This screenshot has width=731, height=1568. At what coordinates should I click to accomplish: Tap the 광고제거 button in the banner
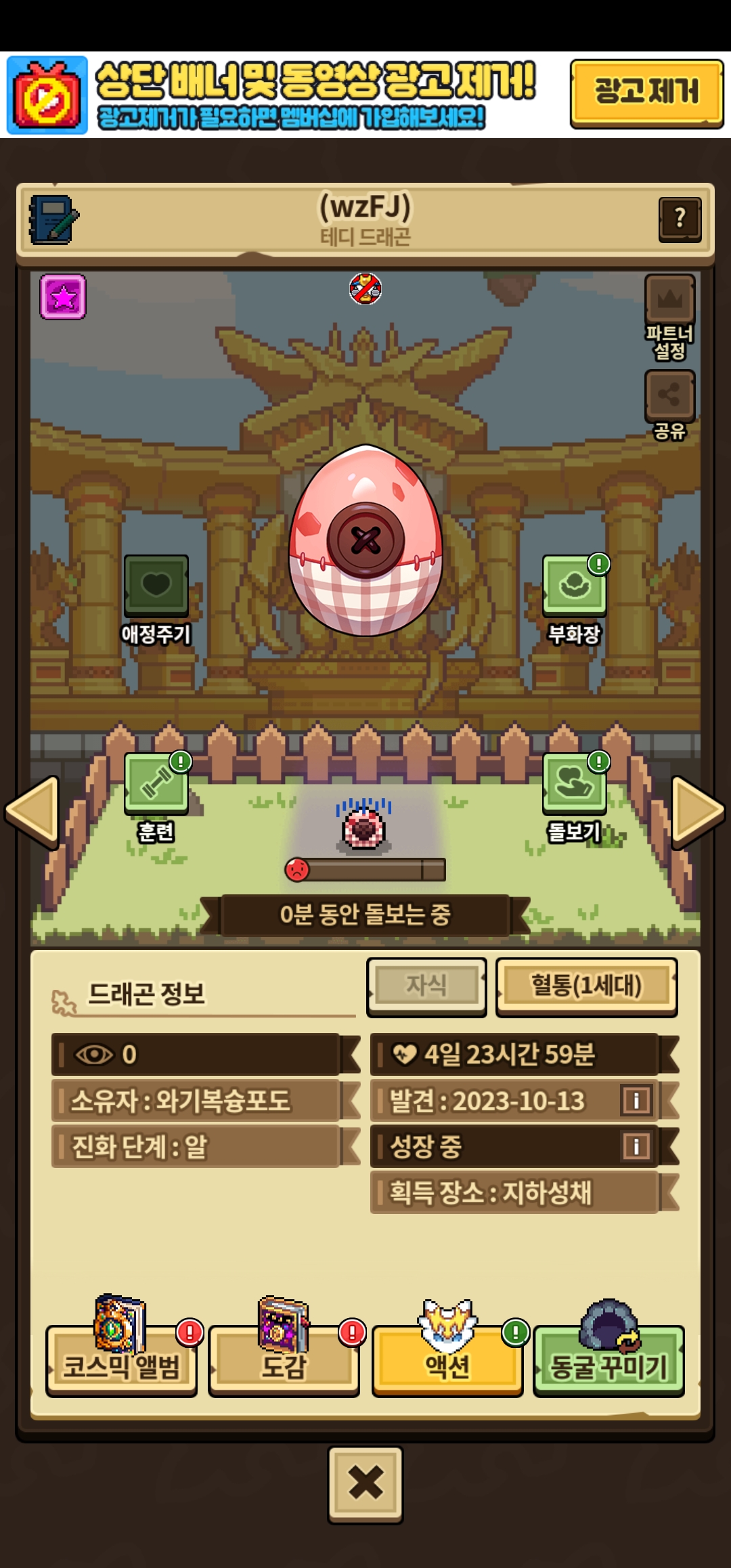[646, 93]
